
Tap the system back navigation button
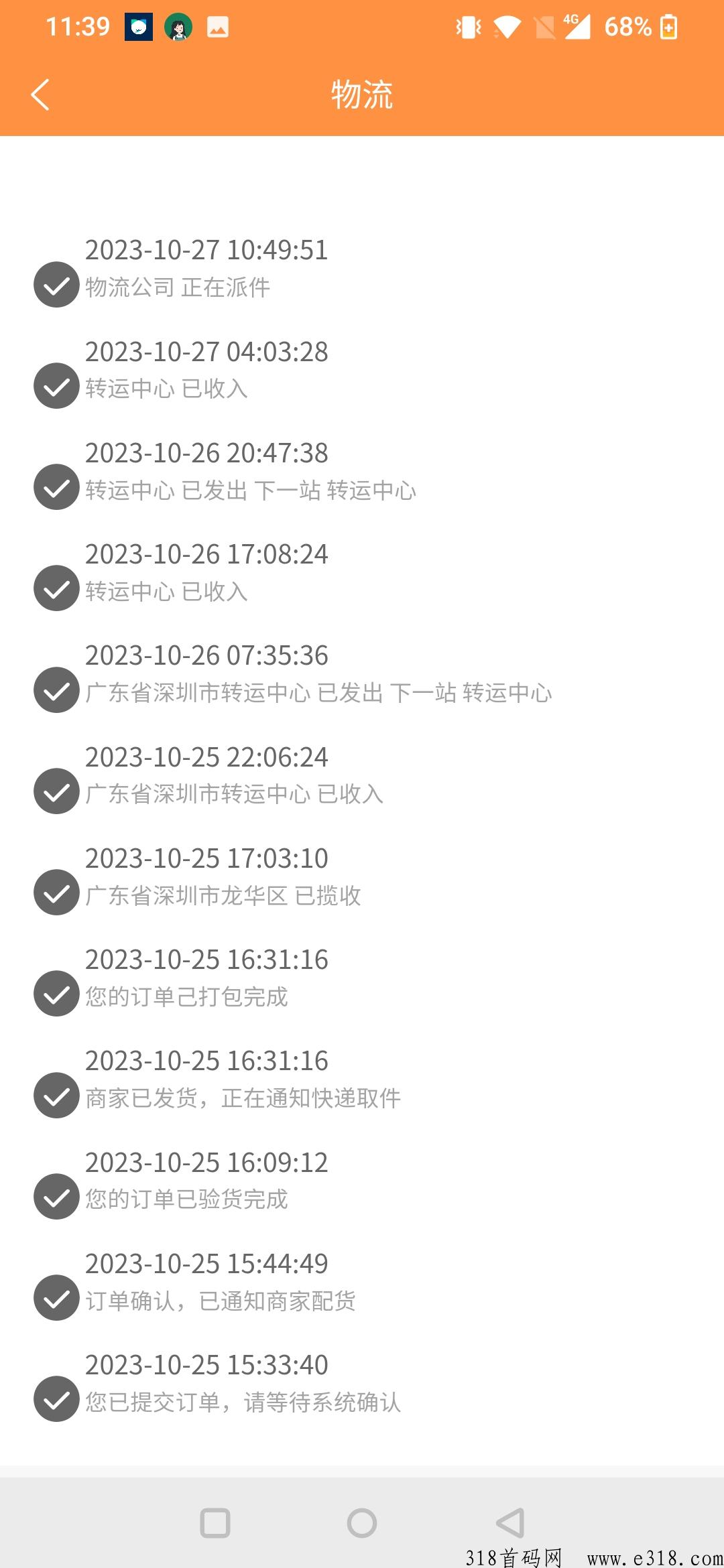[510, 1522]
